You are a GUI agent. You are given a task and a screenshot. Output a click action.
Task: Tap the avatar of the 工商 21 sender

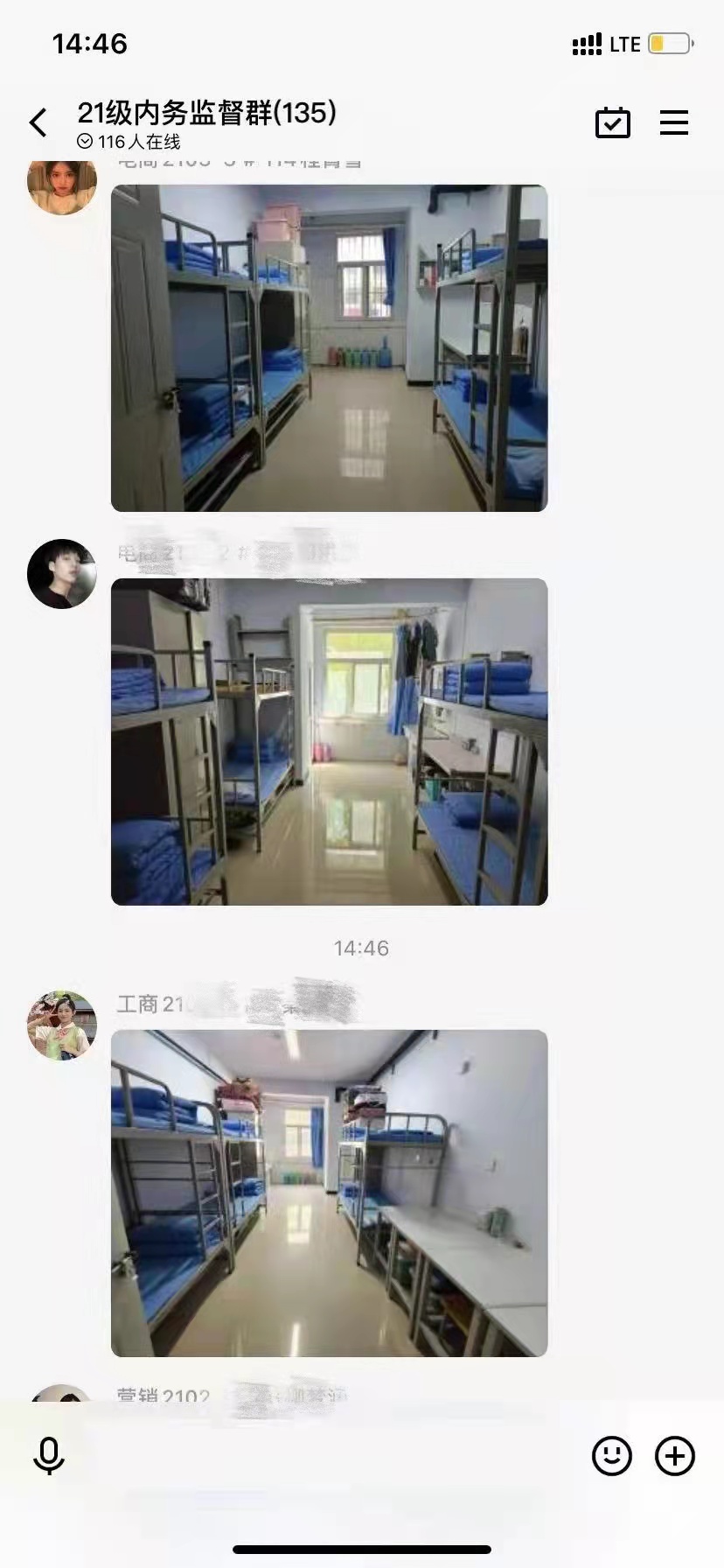61,1025
